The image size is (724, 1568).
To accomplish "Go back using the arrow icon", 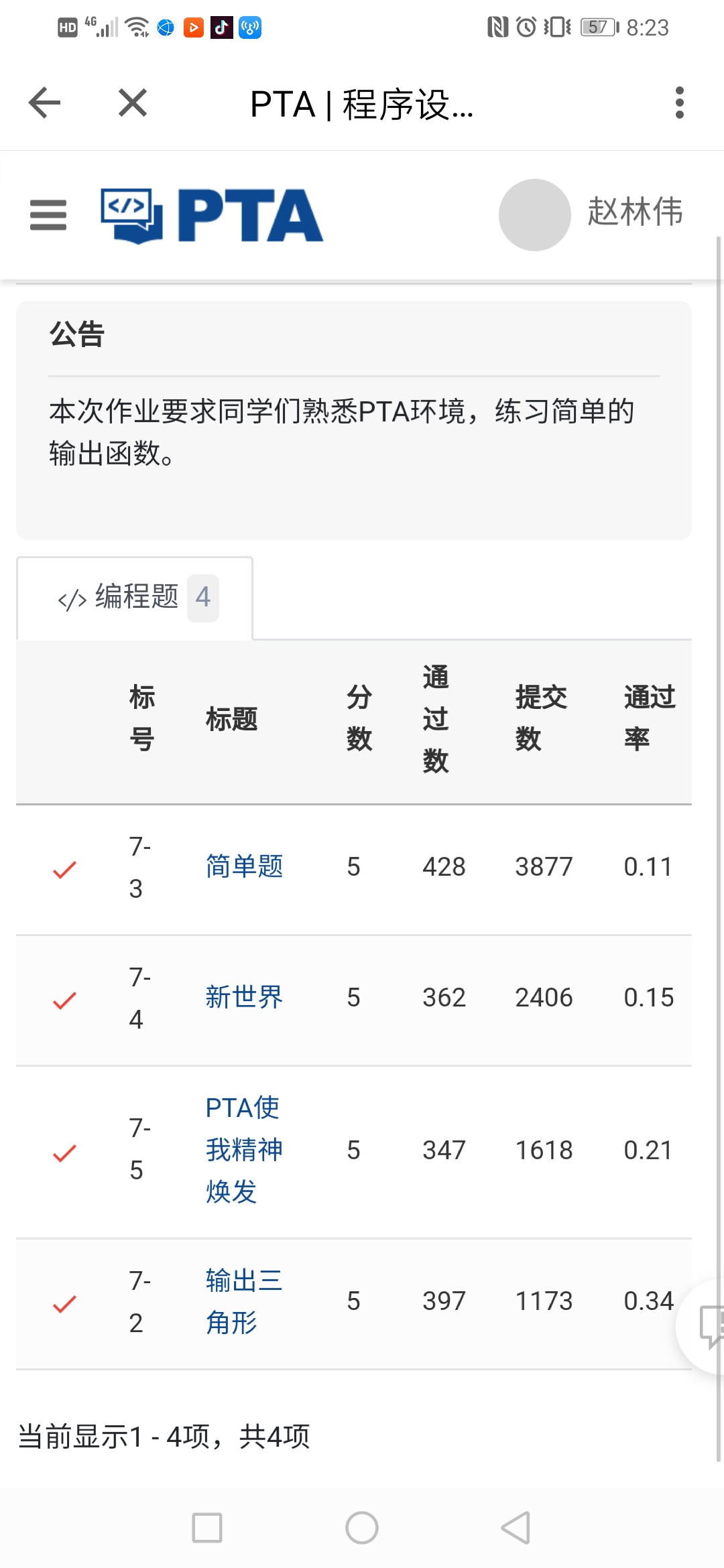I will pyautogui.click(x=45, y=103).
